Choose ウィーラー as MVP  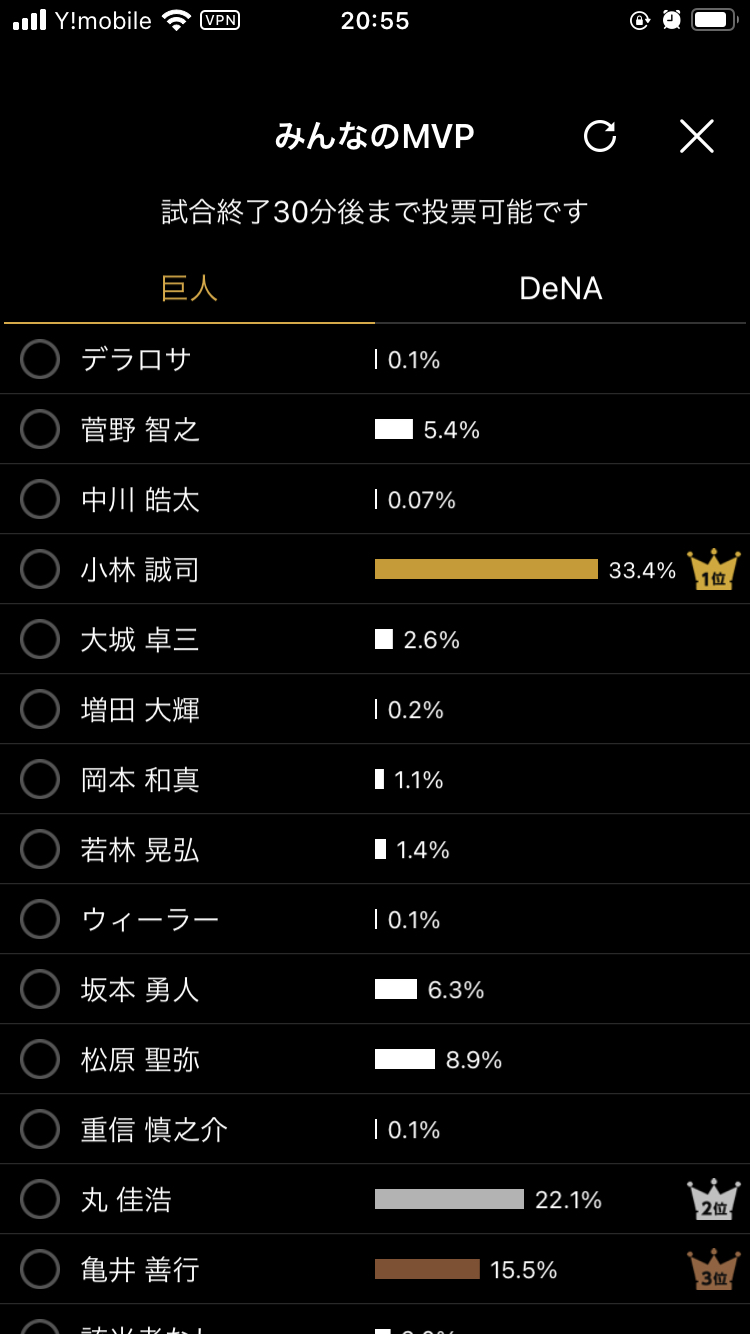pos(40,919)
